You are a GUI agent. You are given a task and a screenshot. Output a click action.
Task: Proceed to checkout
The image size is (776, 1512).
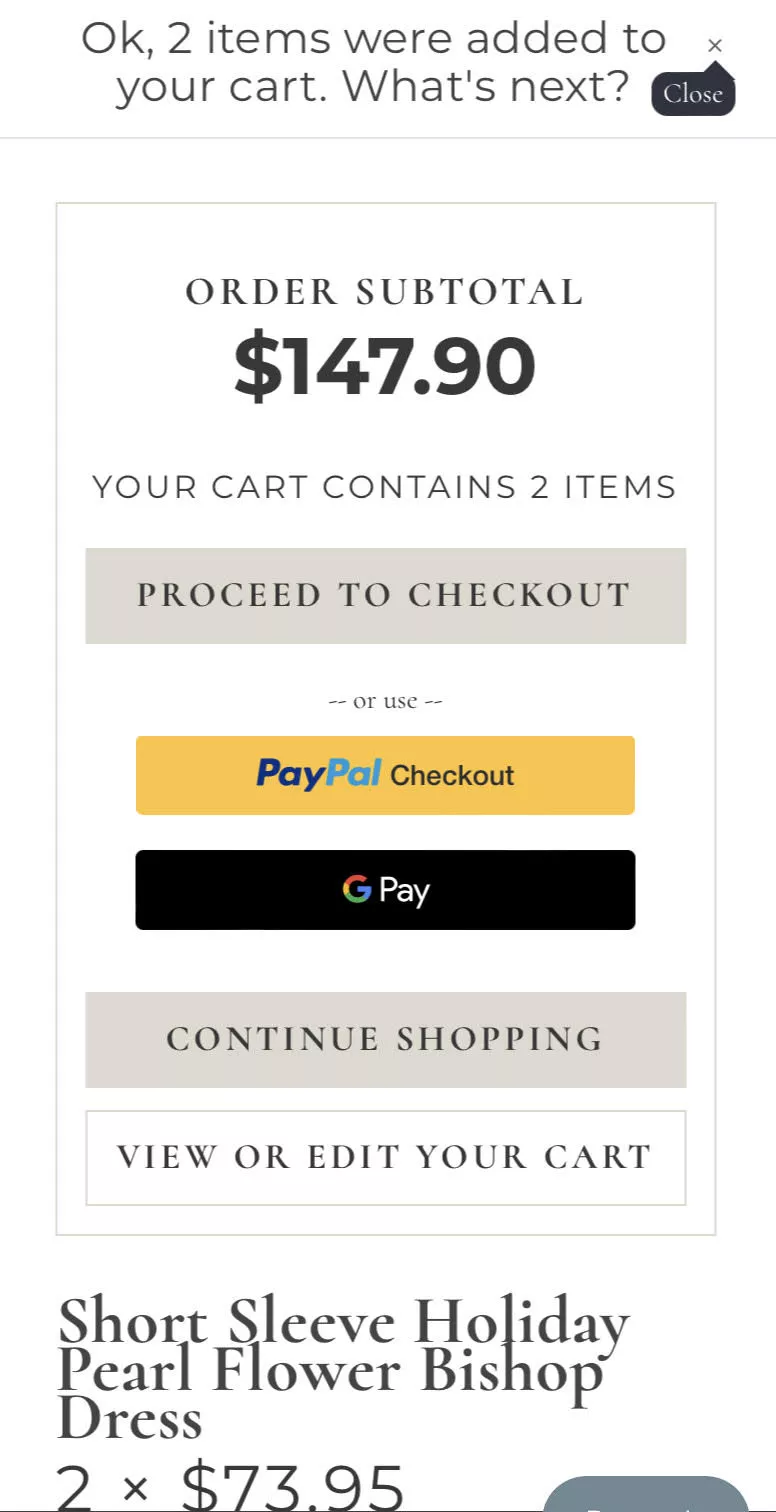385,595
